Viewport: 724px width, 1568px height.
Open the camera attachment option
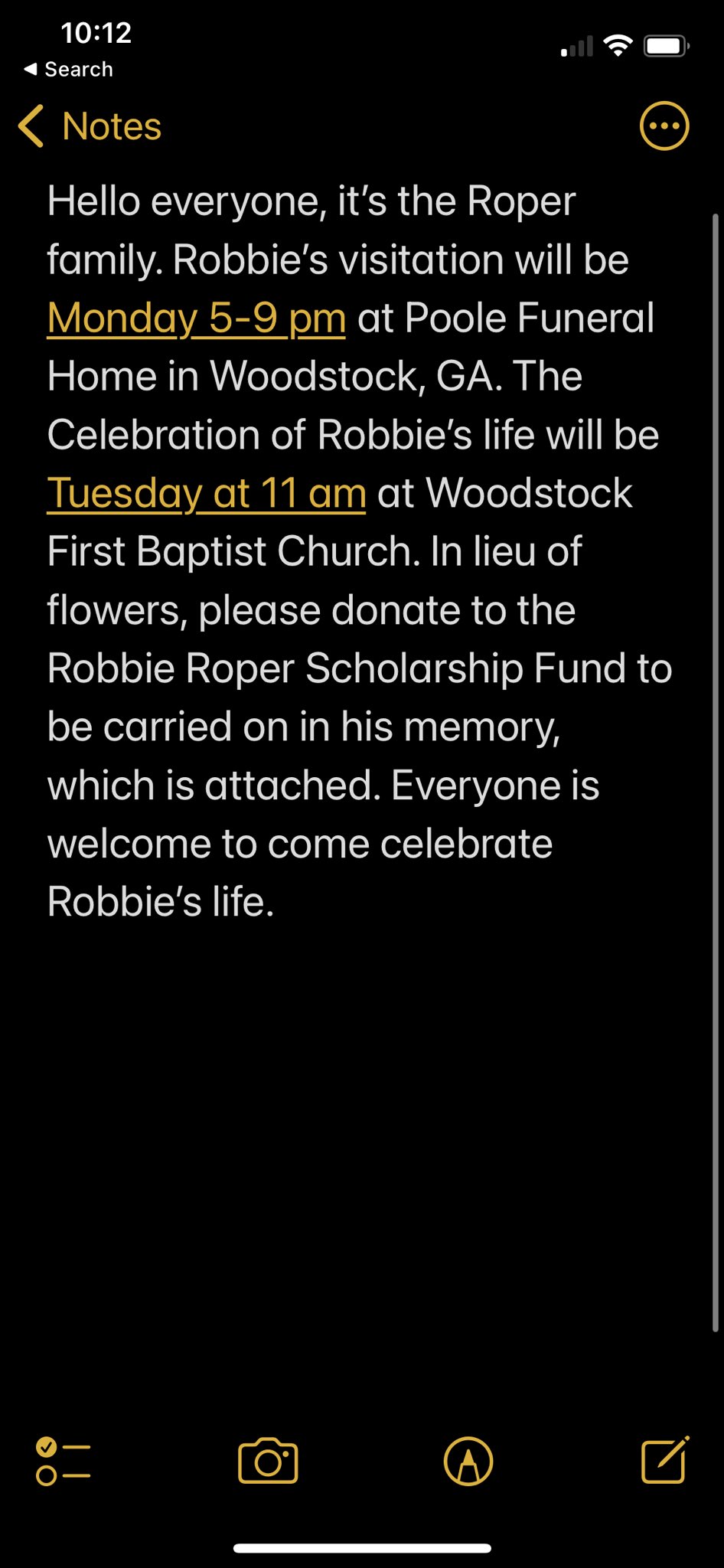pos(268,1461)
